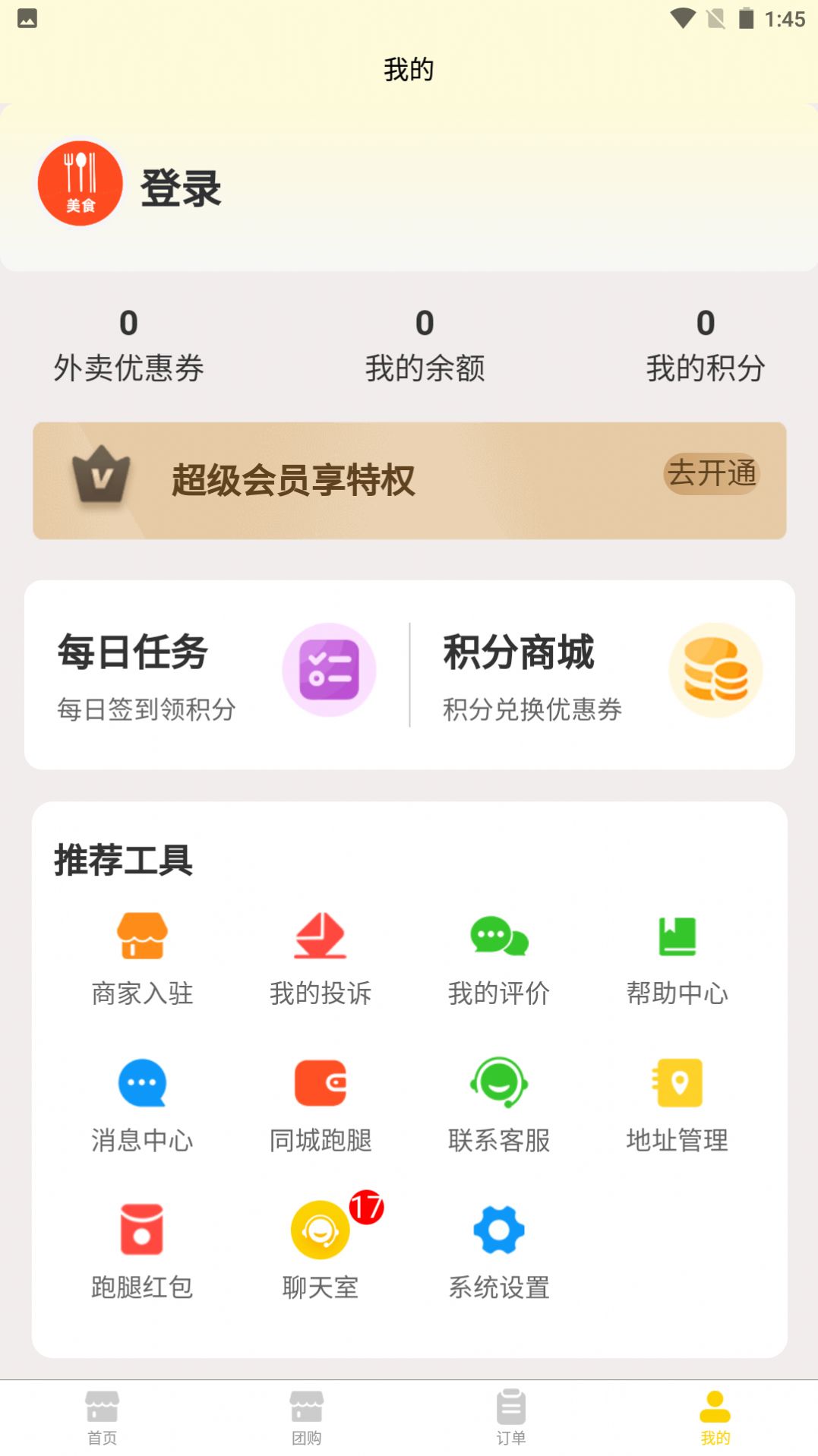
Task: Tap 登录 to sign in
Action: coord(180,188)
